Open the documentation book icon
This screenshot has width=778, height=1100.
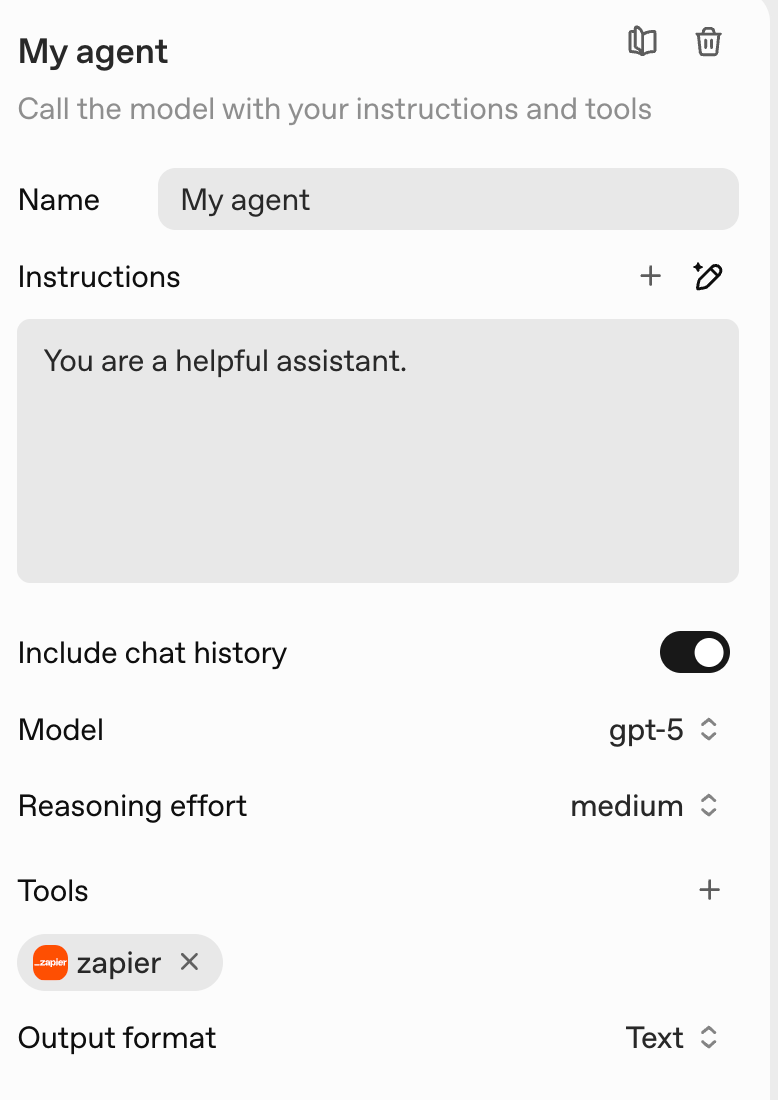click(x=642, y=42)
